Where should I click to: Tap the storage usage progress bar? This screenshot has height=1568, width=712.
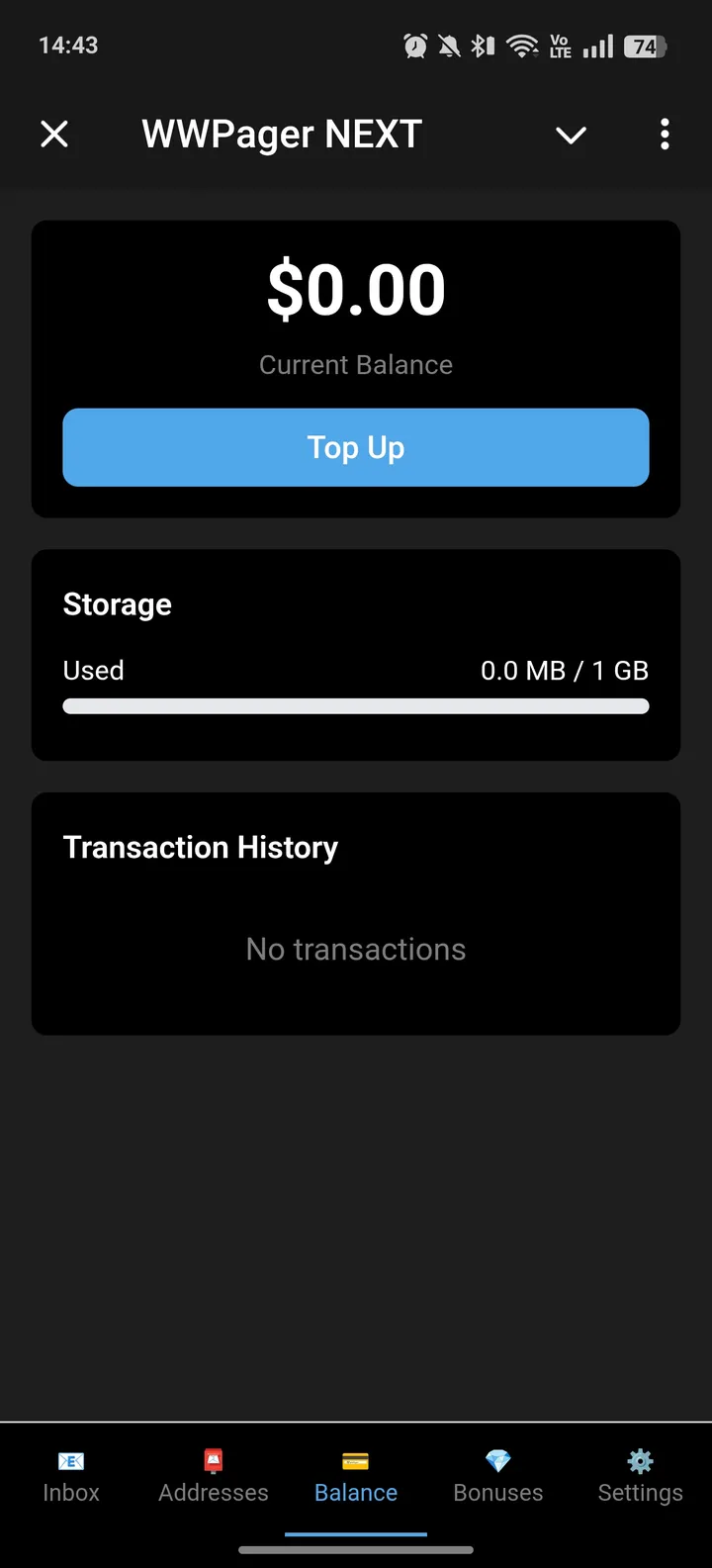[356, 705]
